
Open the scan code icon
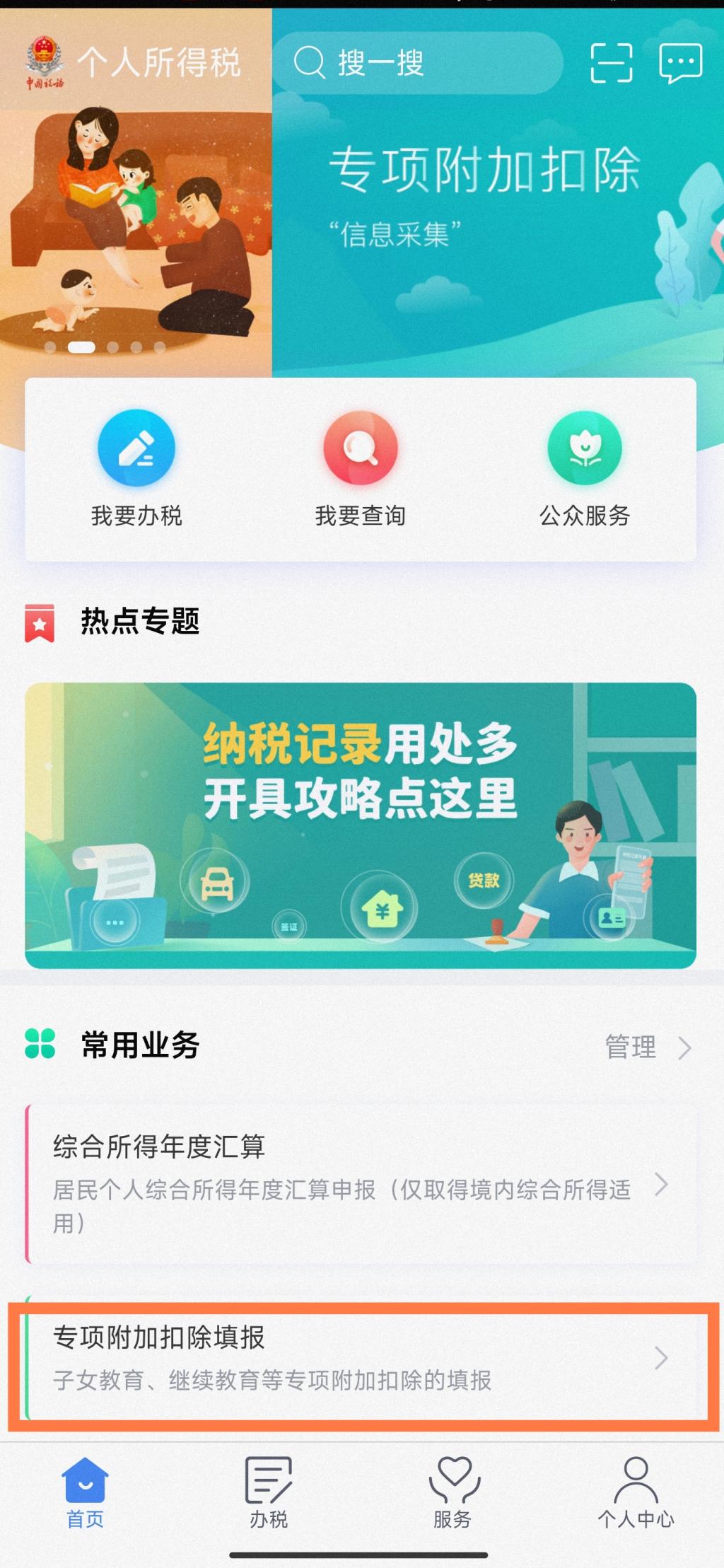(611, 63)
